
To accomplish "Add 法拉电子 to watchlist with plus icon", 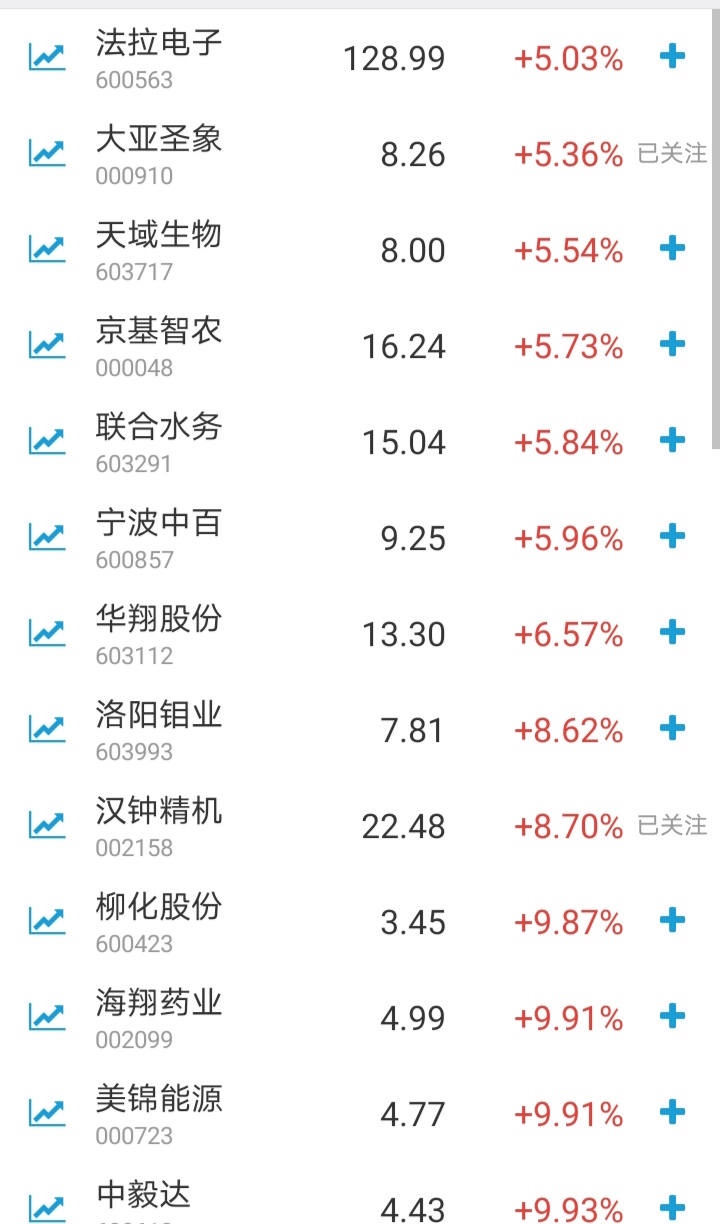I will click(x=673, y=56).
